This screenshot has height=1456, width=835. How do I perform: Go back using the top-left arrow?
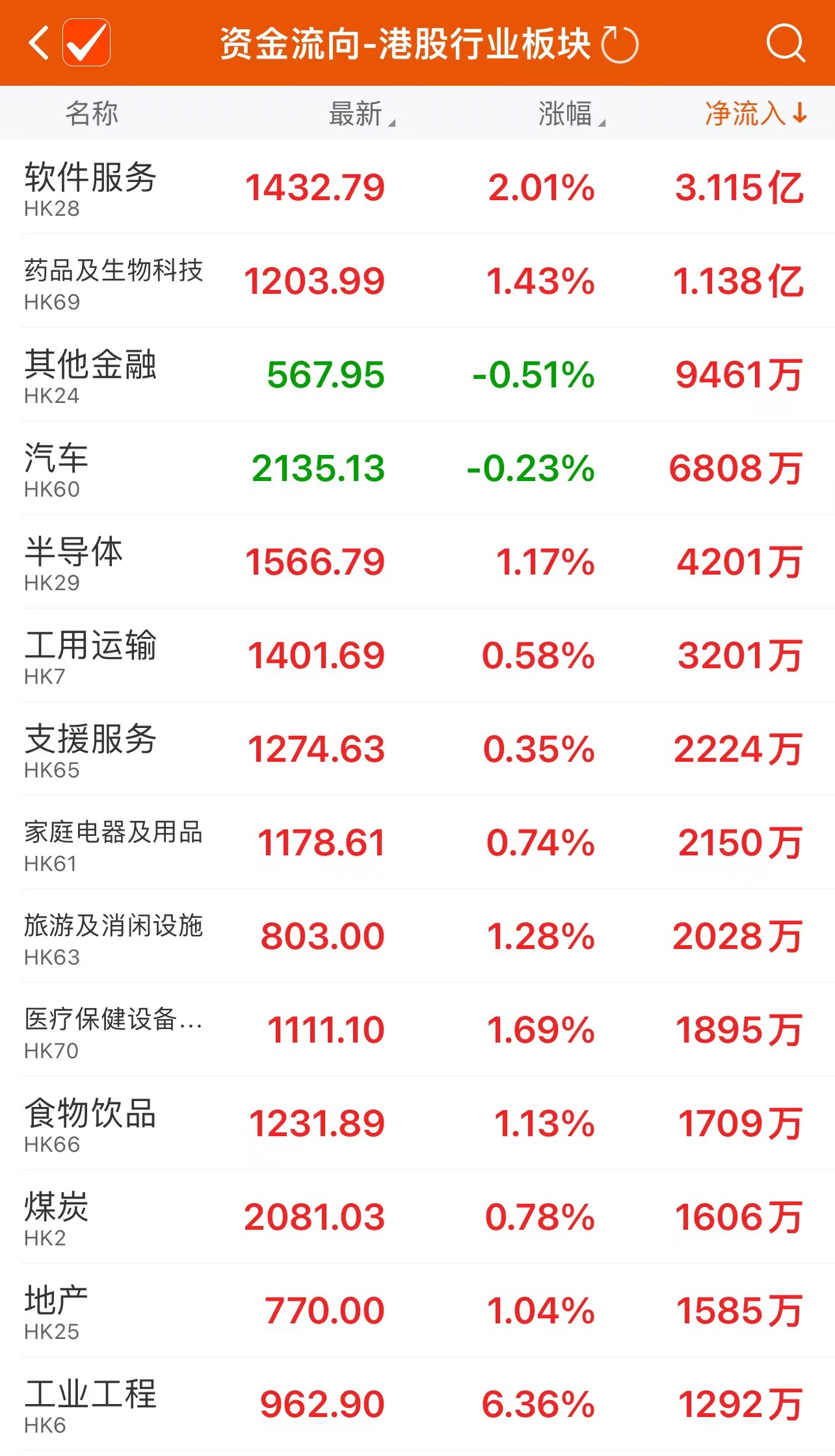pyautogui.click(x=39, y=44)
